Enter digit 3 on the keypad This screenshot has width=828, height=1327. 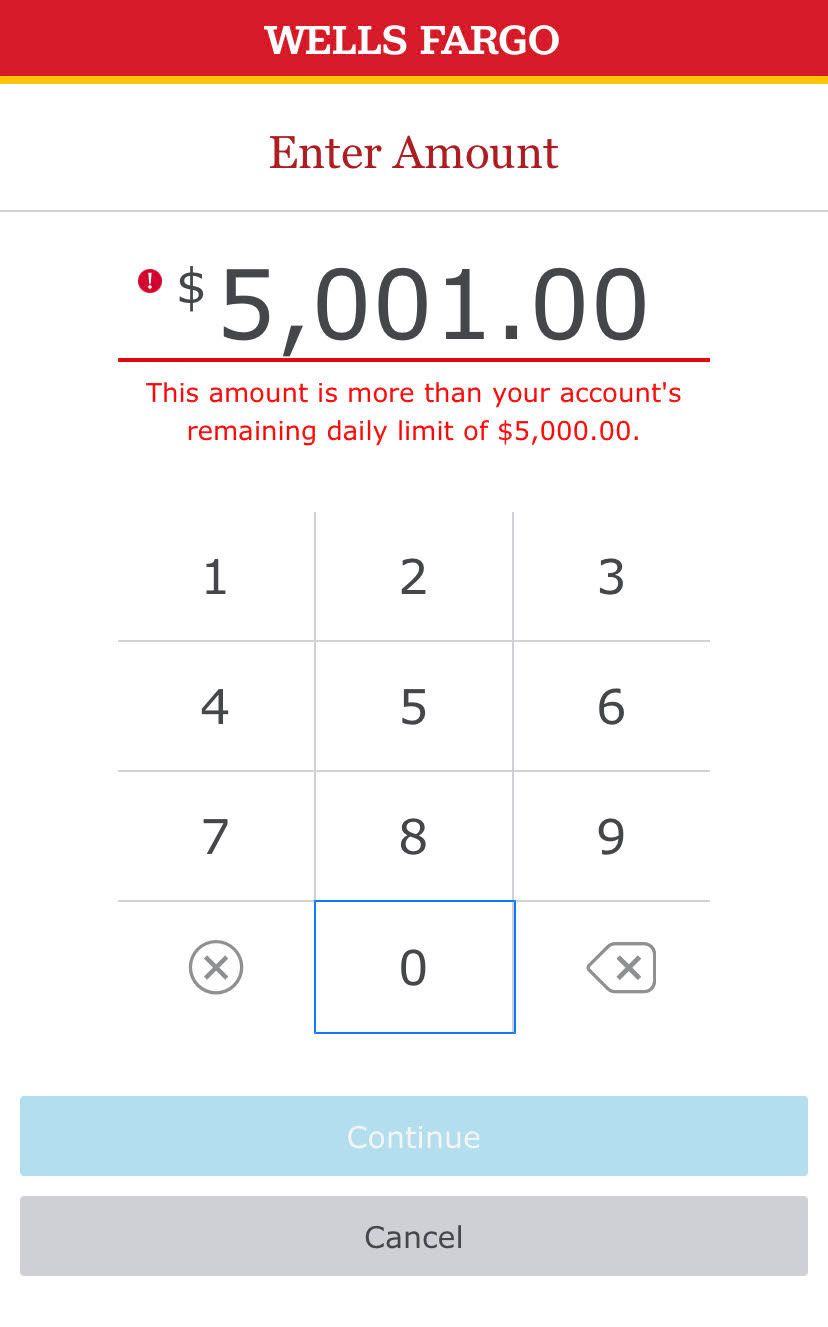pos(611,577)
